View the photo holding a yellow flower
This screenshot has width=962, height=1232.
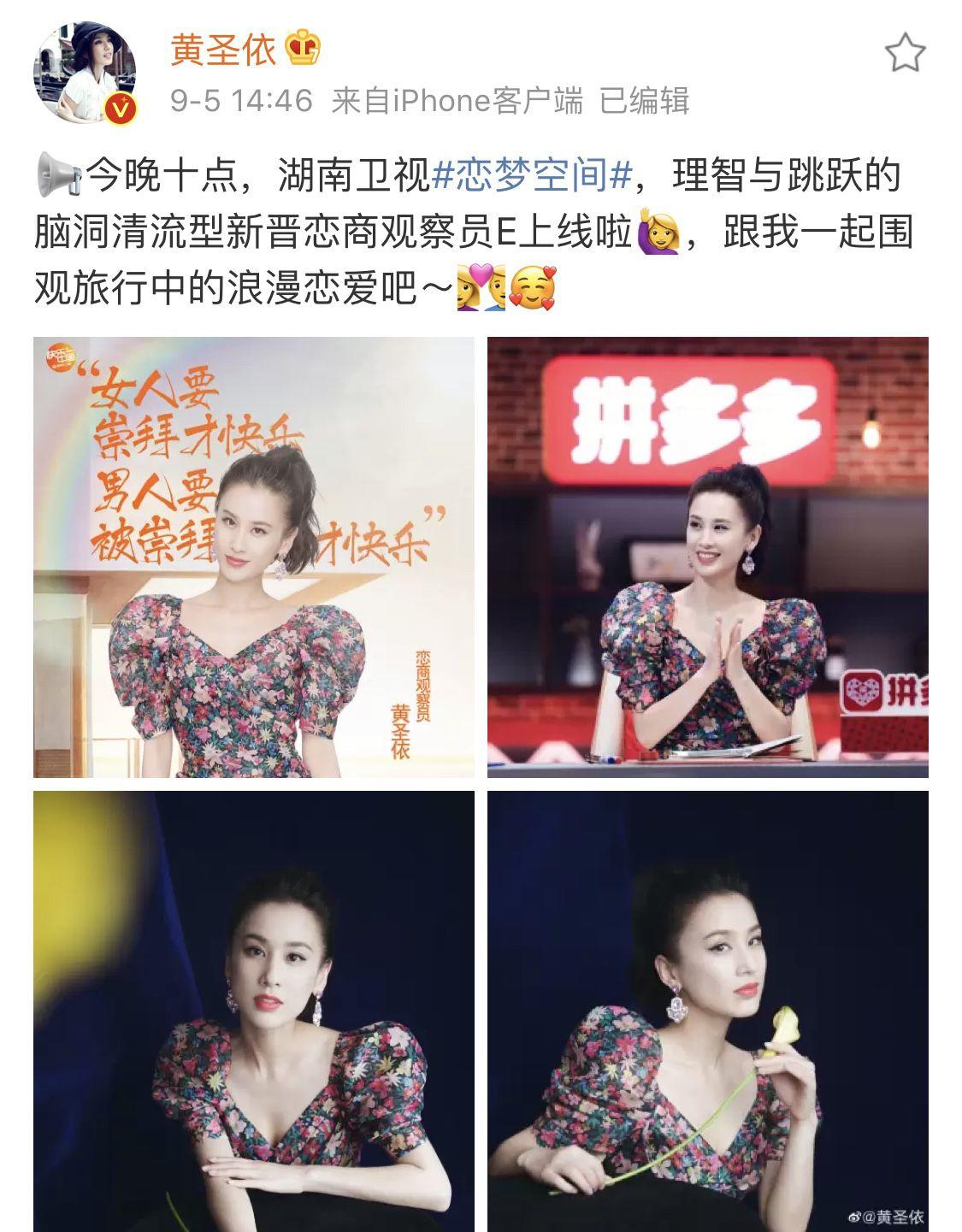707,1010
